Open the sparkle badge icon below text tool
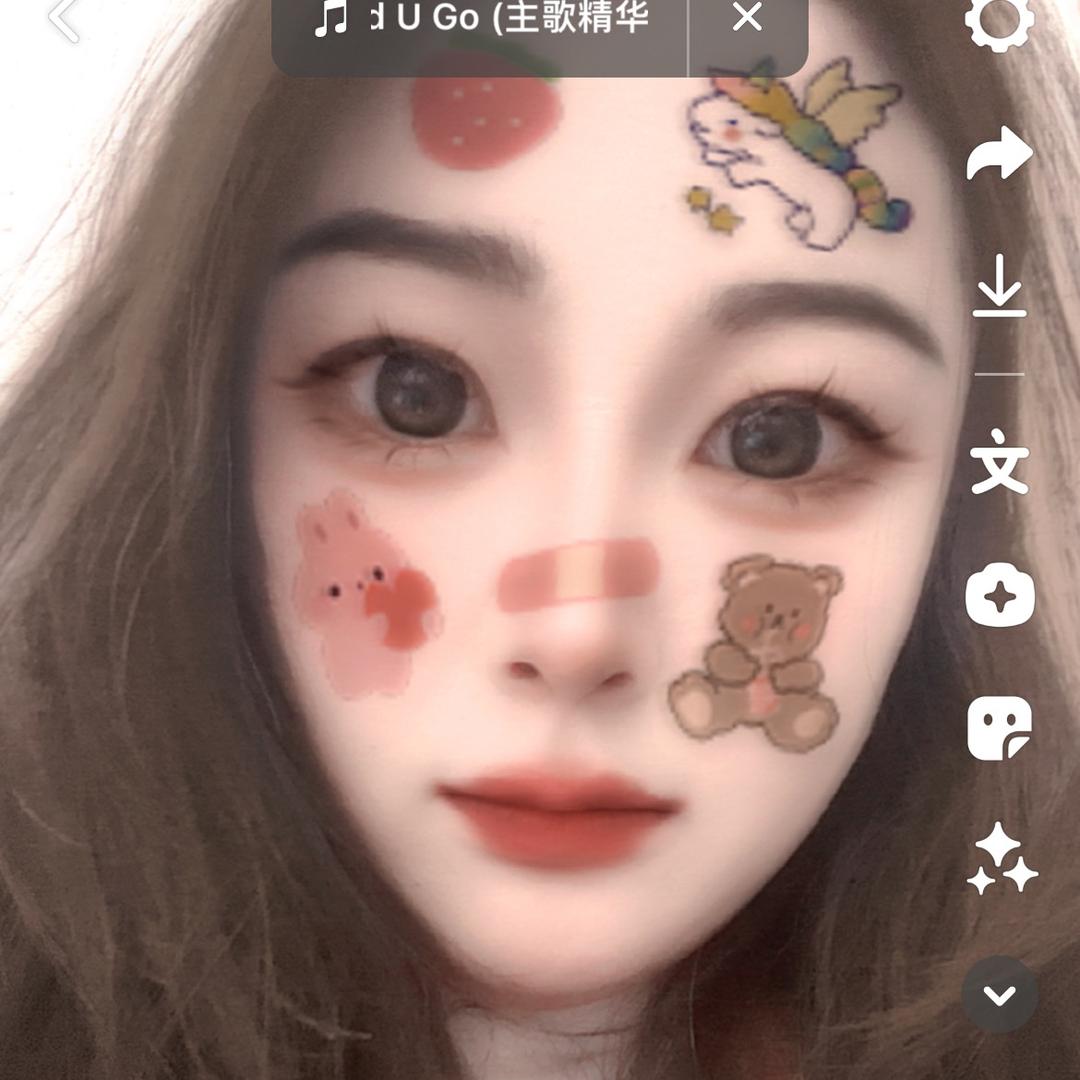This screenshot has height=1080, width=1080. point(999,597)
